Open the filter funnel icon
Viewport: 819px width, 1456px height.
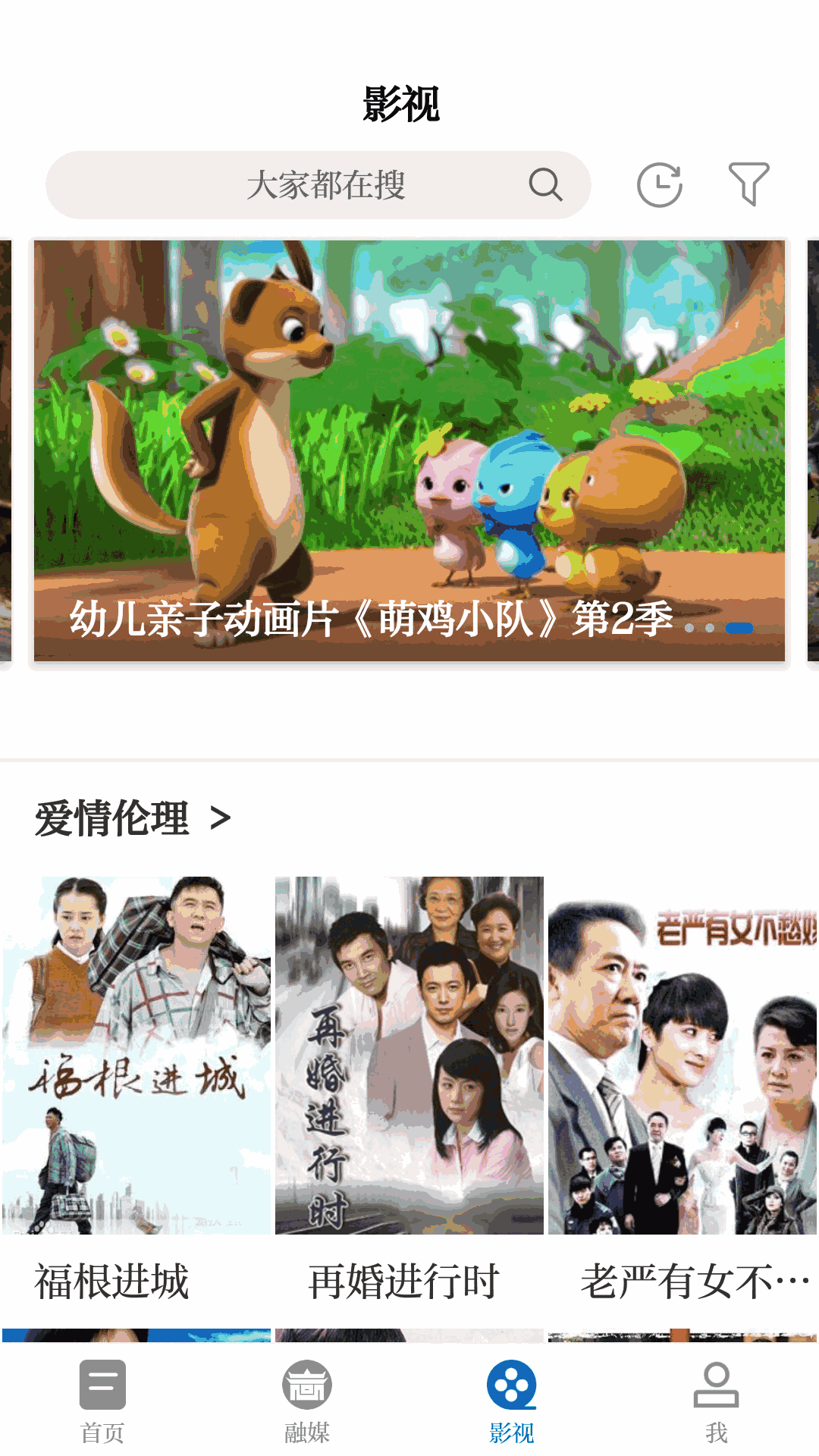point(748,184)
